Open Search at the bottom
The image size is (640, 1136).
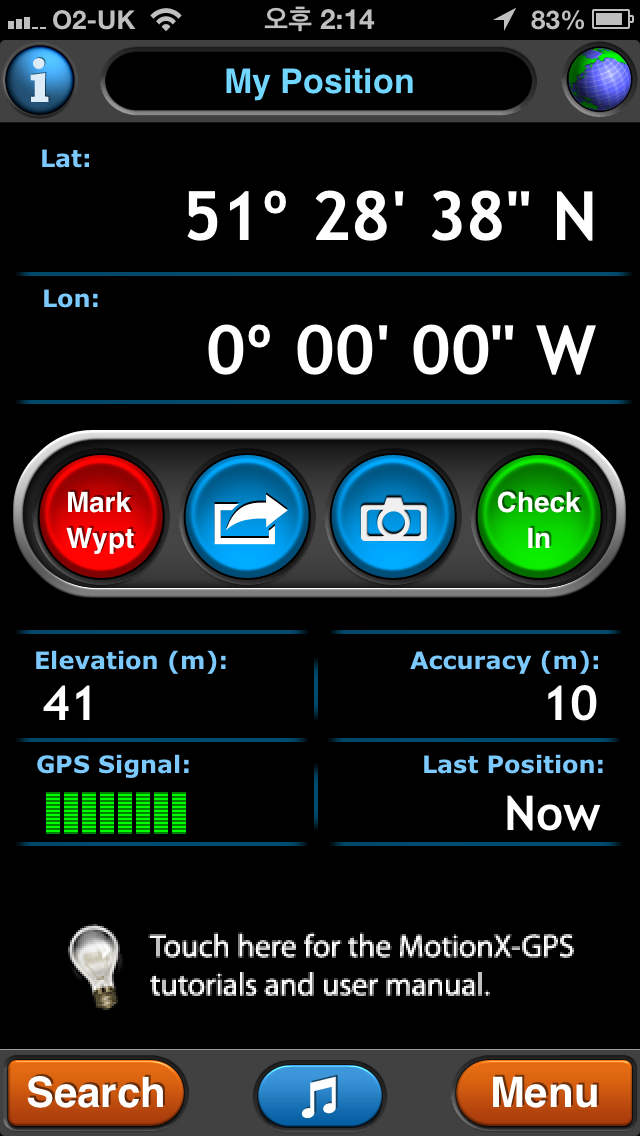click(x=96, y=1092)
